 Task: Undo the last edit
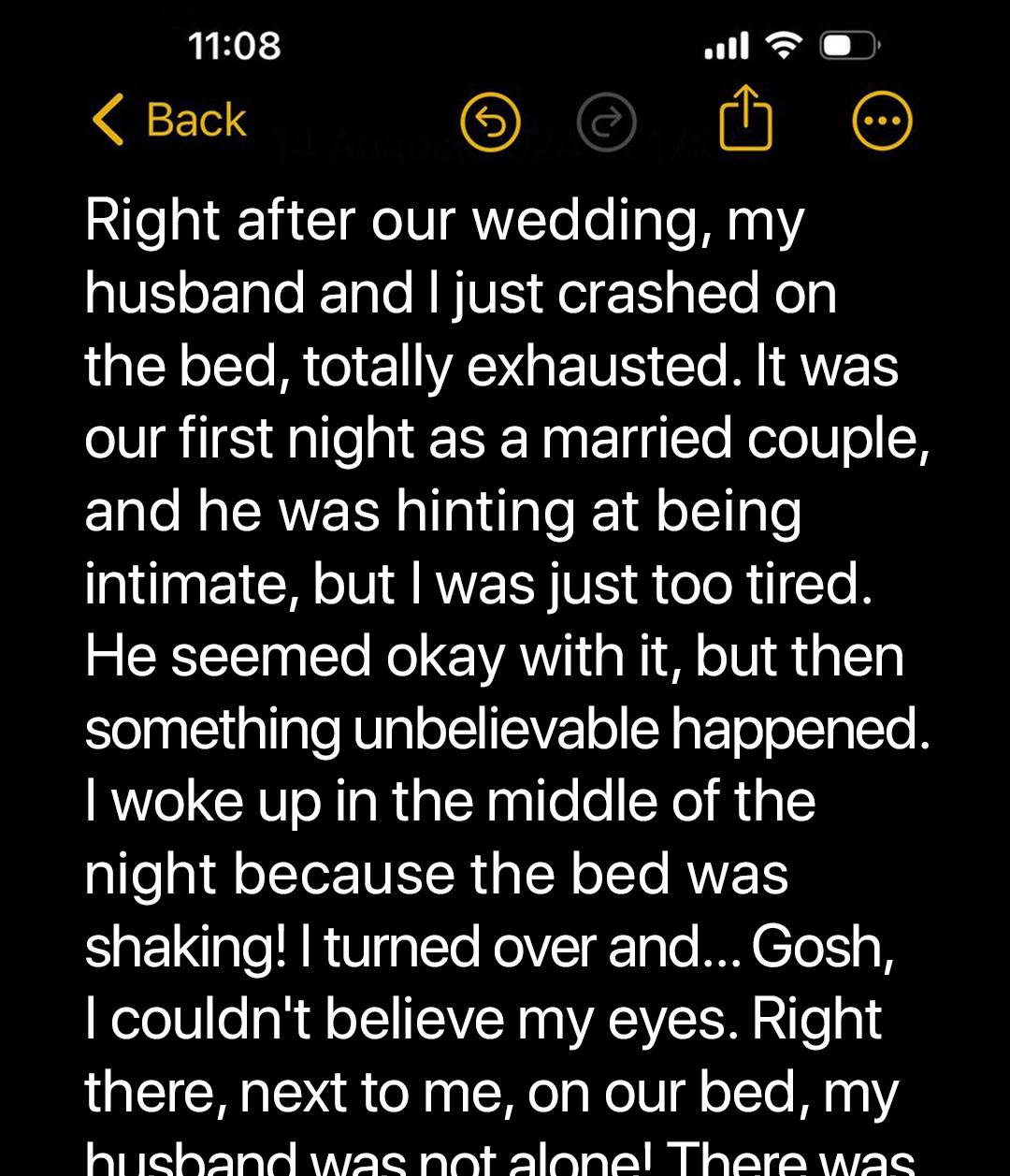pos(491,123)
